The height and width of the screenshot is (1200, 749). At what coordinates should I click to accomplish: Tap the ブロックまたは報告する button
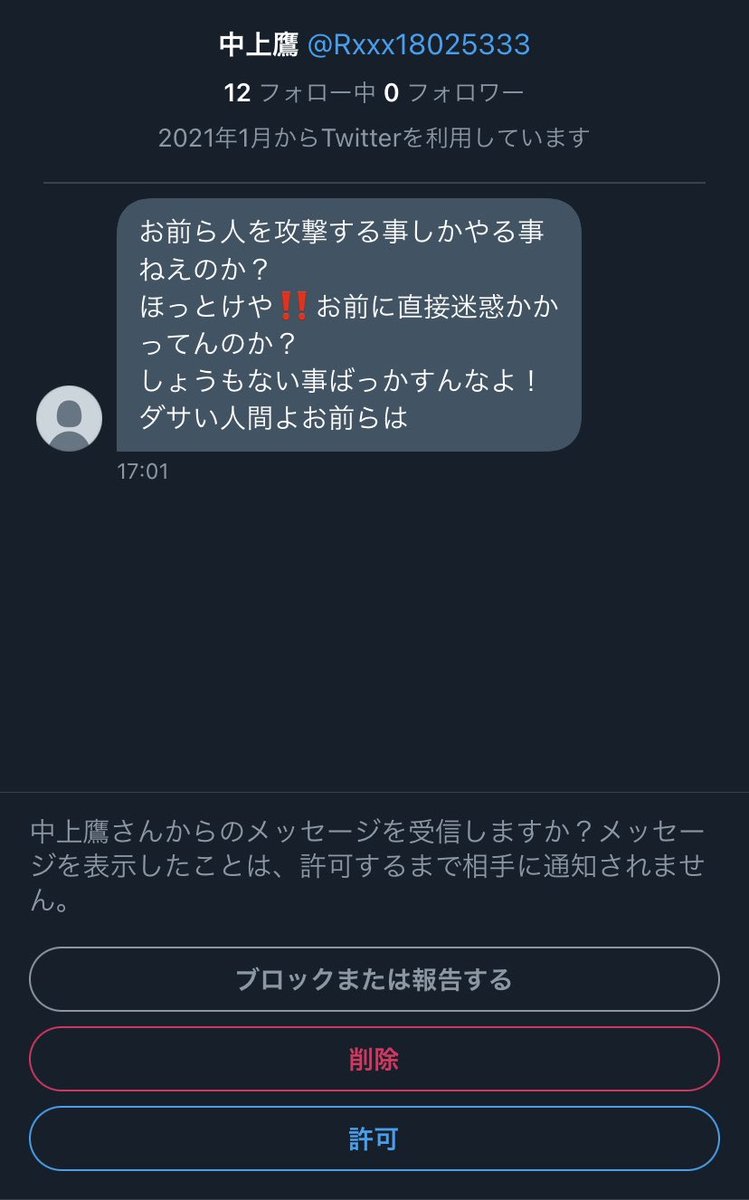point(374,979)
